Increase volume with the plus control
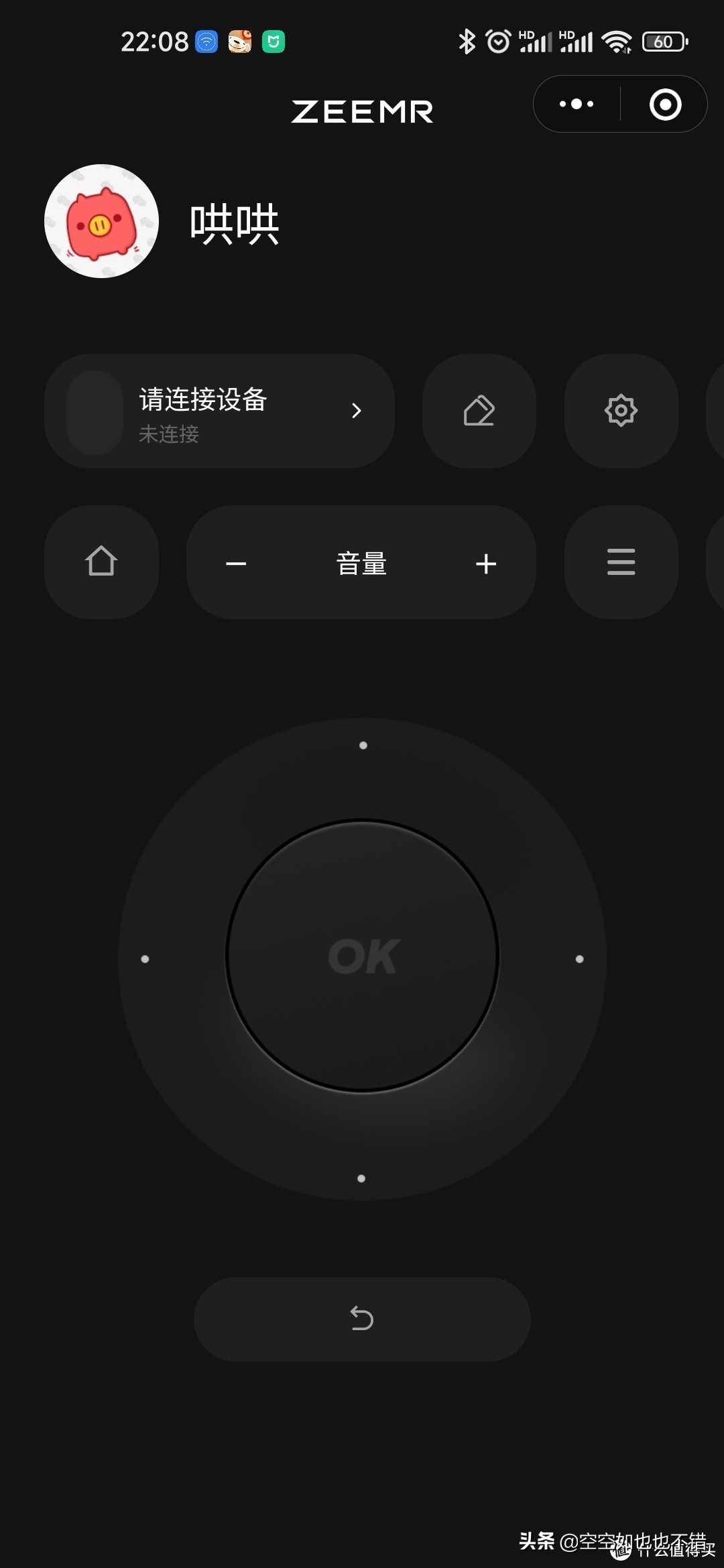Image resolution: width=724 pixels, height=1568 pixels. (x=486, y=563)
